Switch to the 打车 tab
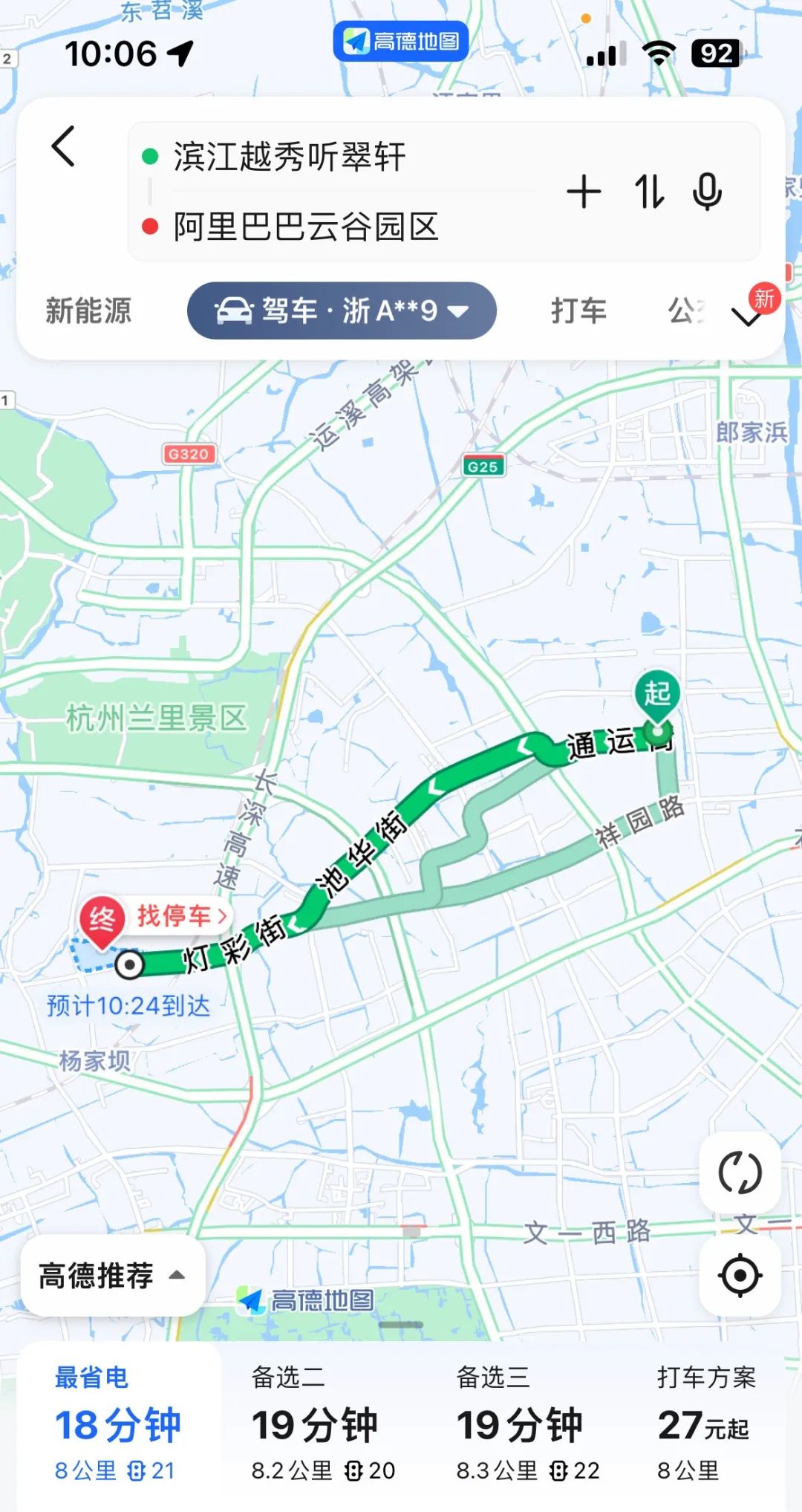 point(578,311)
